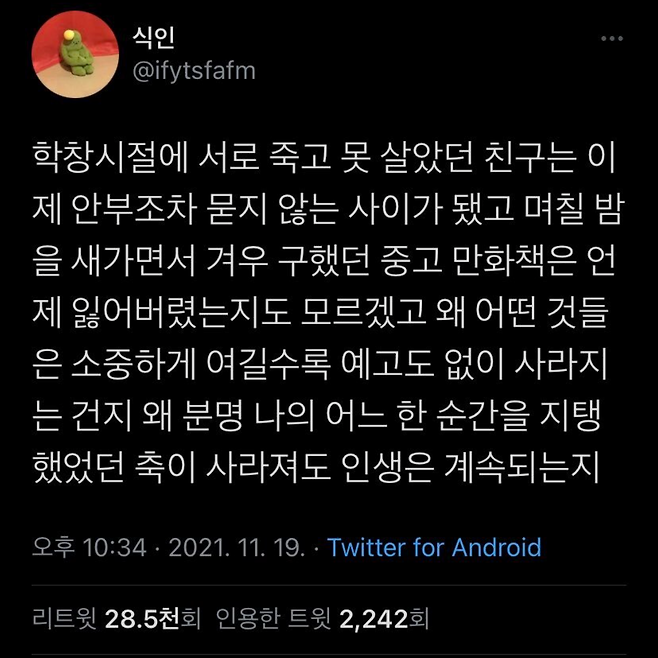Image resolution: width=658 pixels, height=658 pixels.
Task: Open the Twitter for Android source link
Action: pyautogui.click(x=434, y=547)
